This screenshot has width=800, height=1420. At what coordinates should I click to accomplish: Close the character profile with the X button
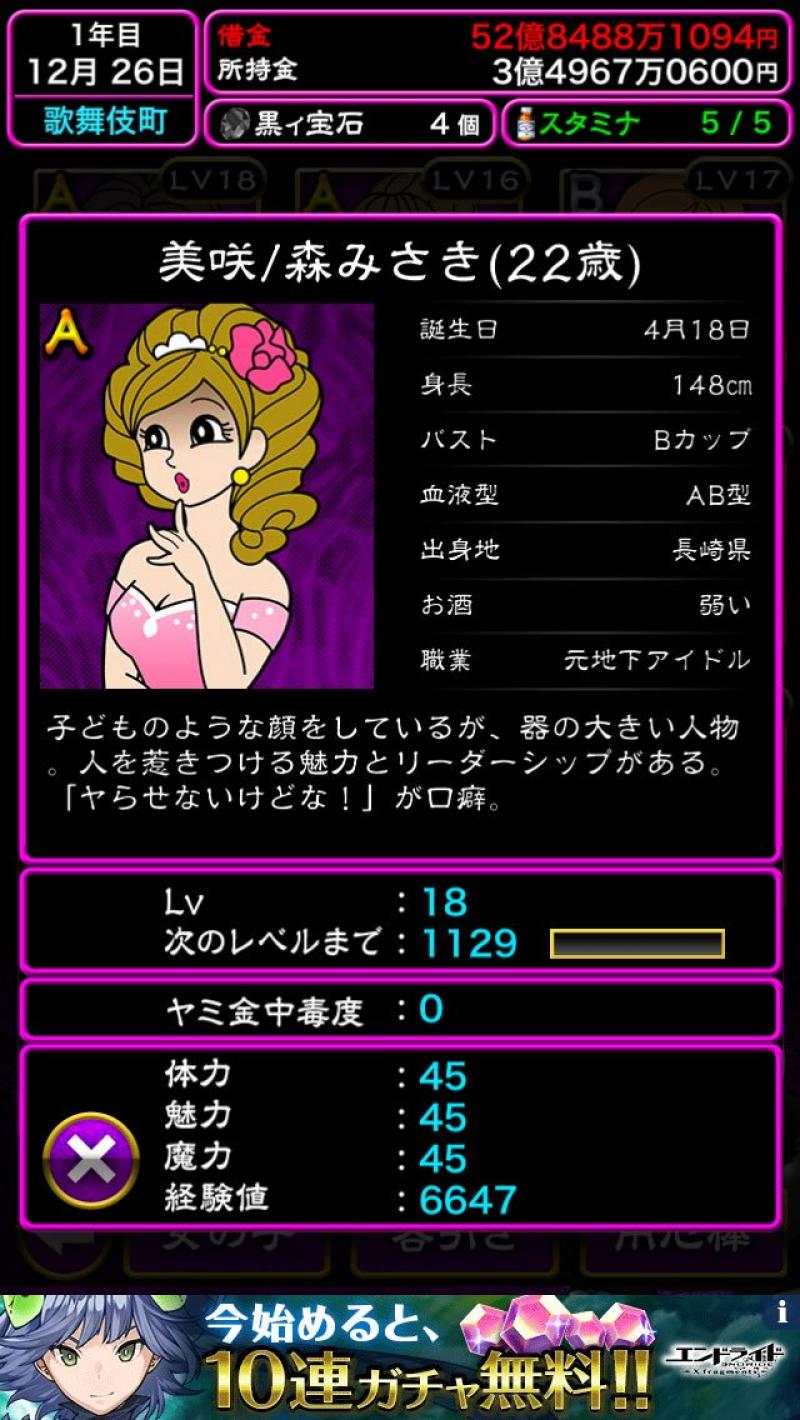point(91,1160)
